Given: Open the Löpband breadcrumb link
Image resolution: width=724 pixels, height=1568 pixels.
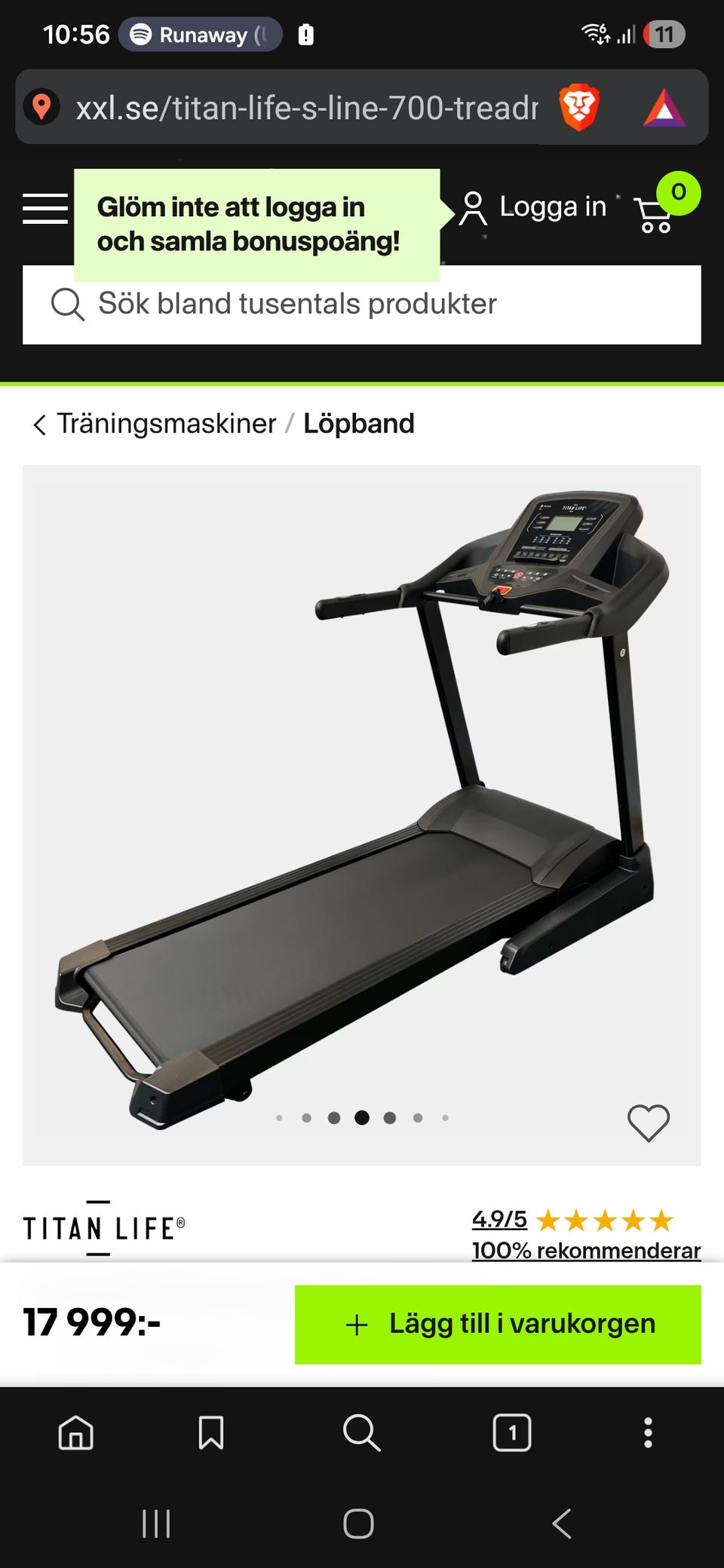Looking at the screenshot, I should [x=359, y=424].
